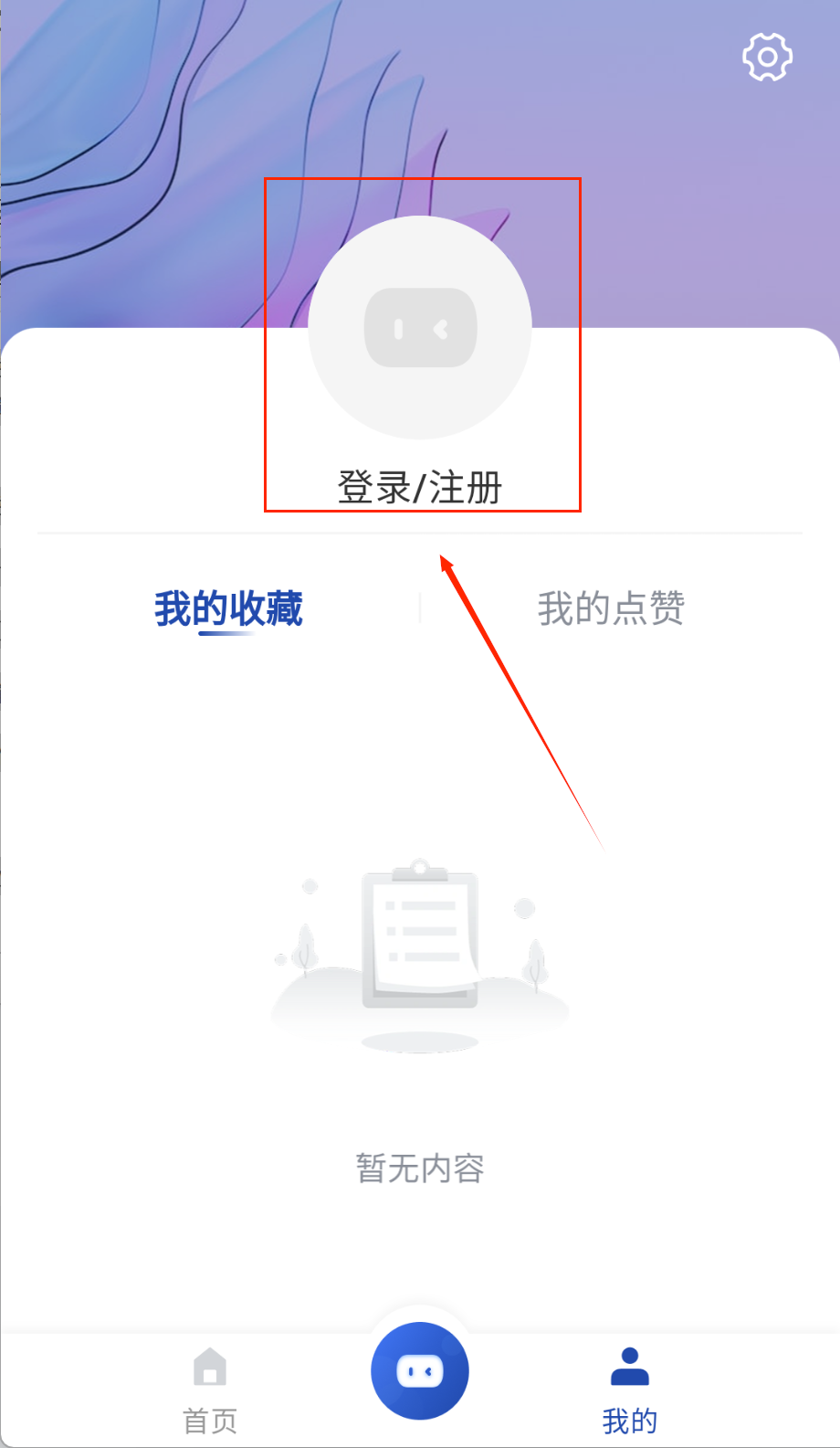This screenshot has height=1448, width=840.
Task: Tap the default avatar to log in
Action: coord(420,327)
